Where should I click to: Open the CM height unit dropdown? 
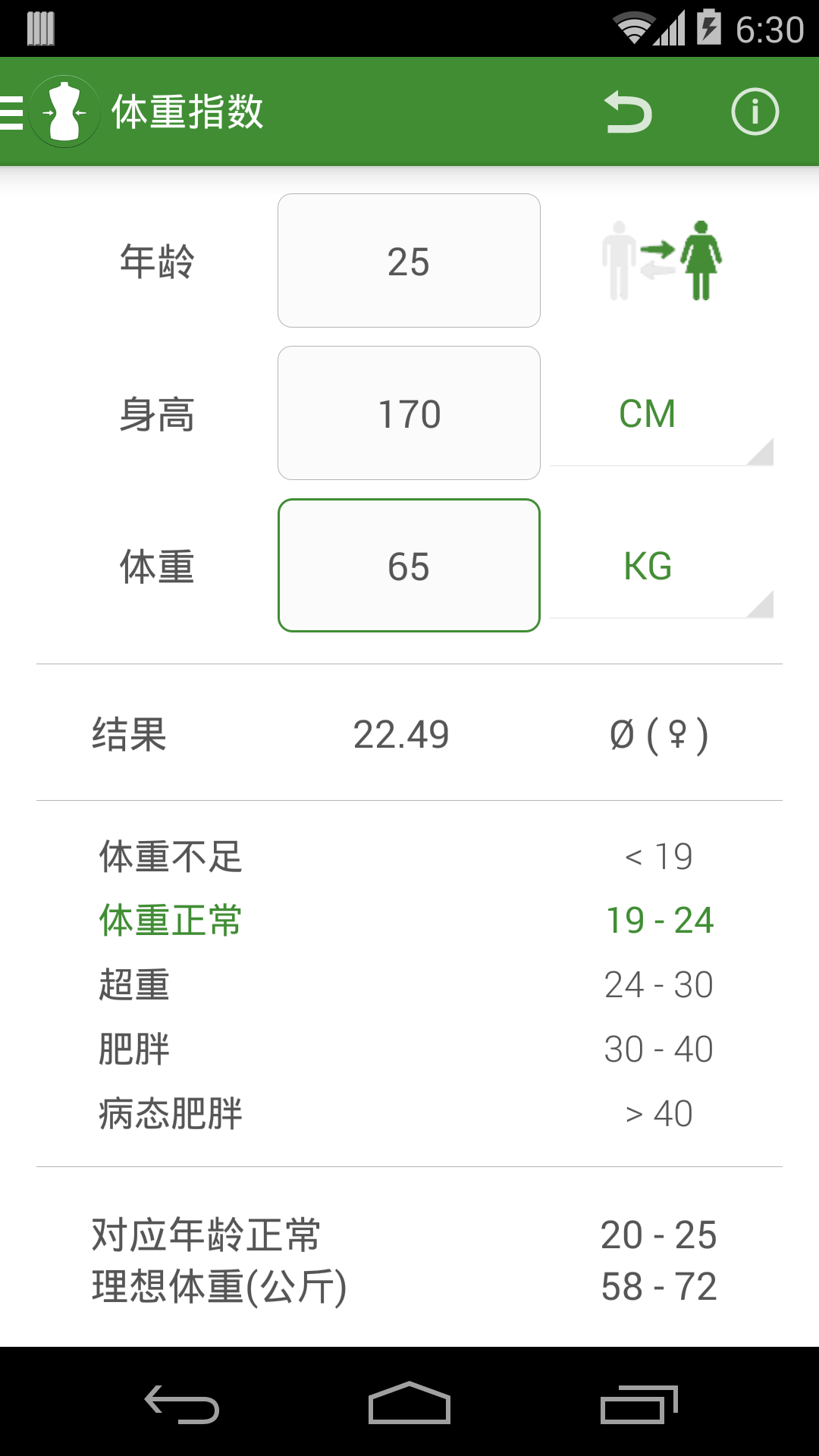click(x=661, y=416)
